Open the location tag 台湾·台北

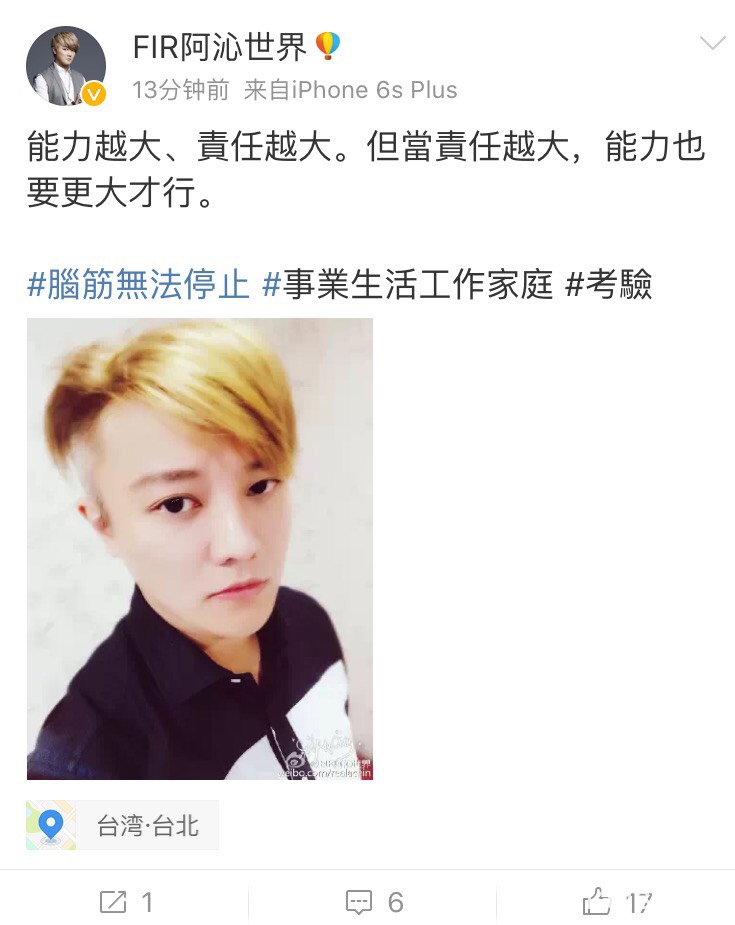click(x=123, y=825)
